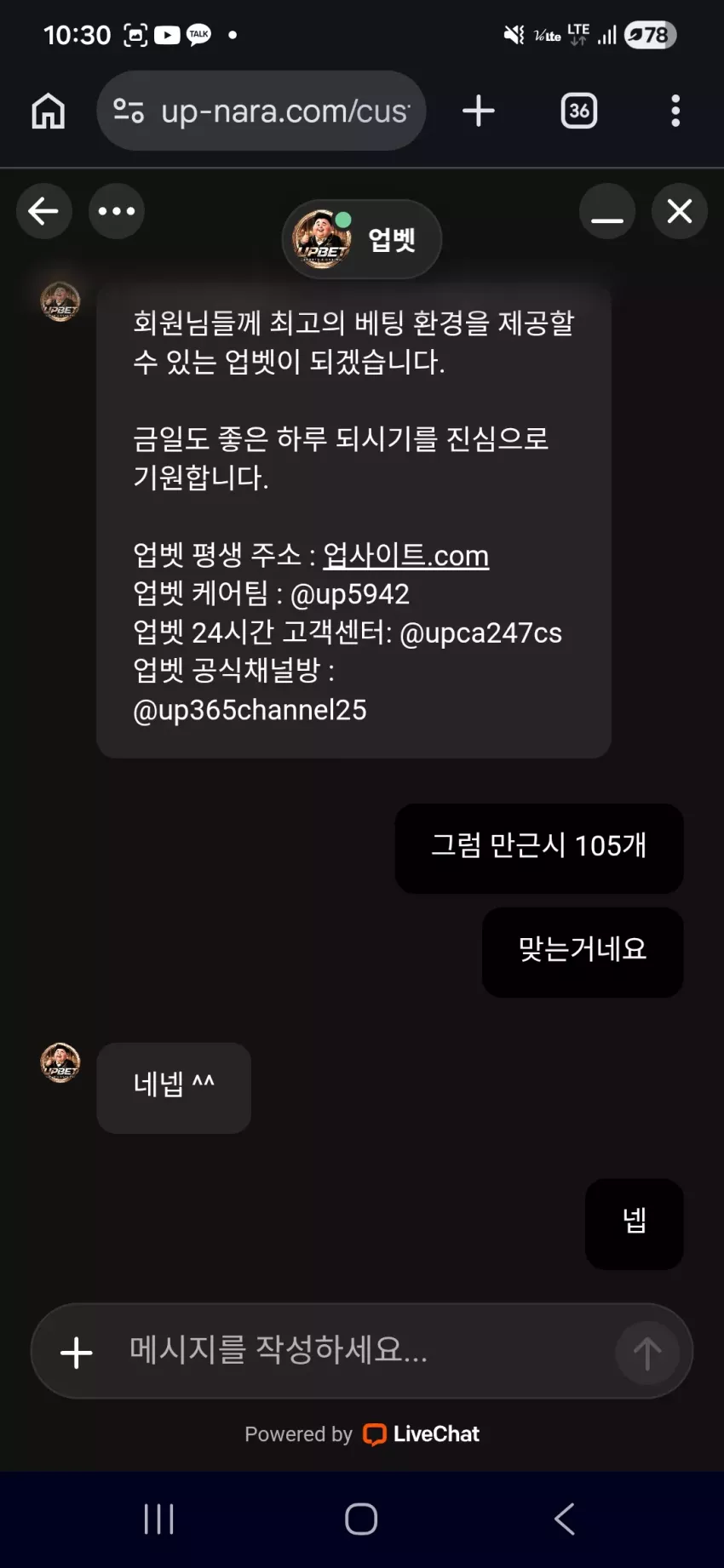Screen dimensions: 724x1568
Task: Tap the plus attach button in message bar
Action: pos(77,1353)
